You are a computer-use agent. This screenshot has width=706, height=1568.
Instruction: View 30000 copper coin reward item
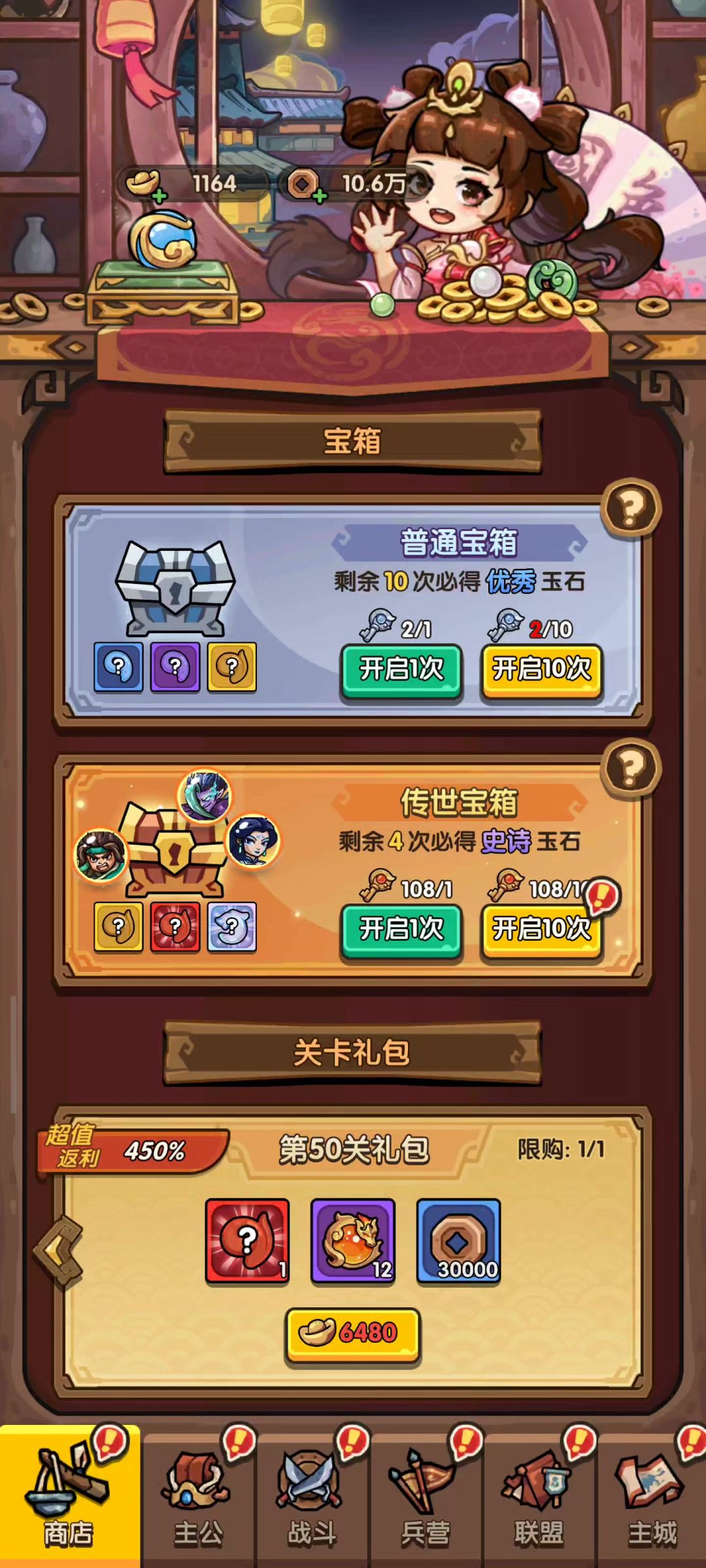[458, 1240]
